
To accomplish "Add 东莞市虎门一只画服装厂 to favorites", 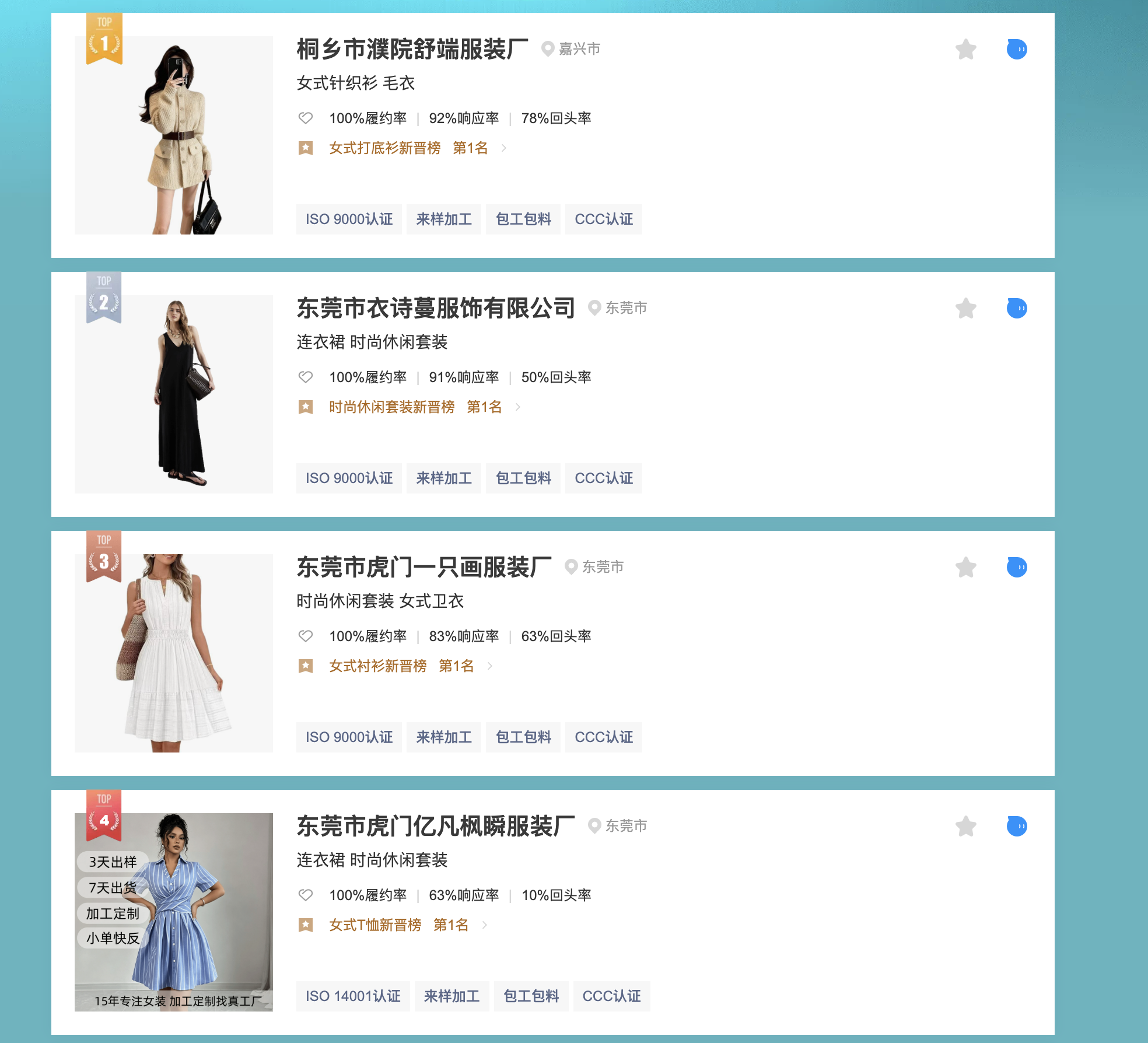I will [966, 567].
